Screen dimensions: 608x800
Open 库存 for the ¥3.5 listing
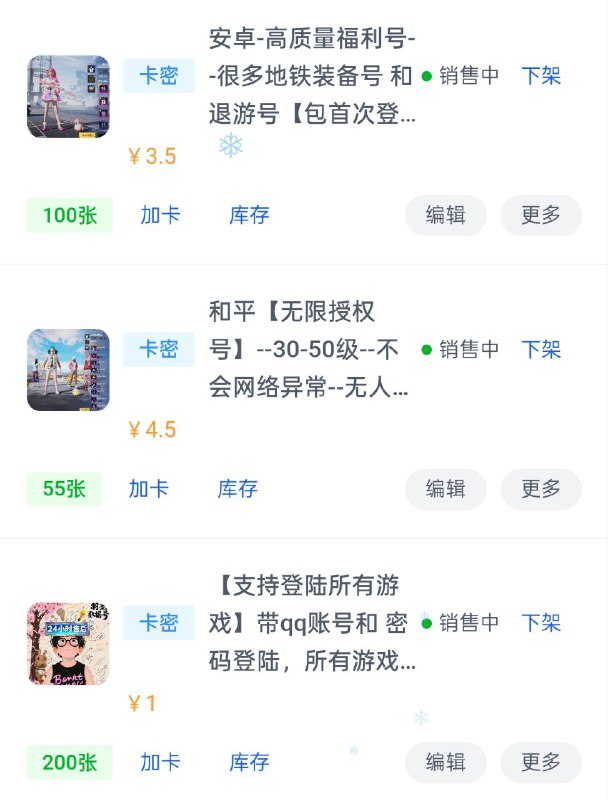click(x=249, y=215)
